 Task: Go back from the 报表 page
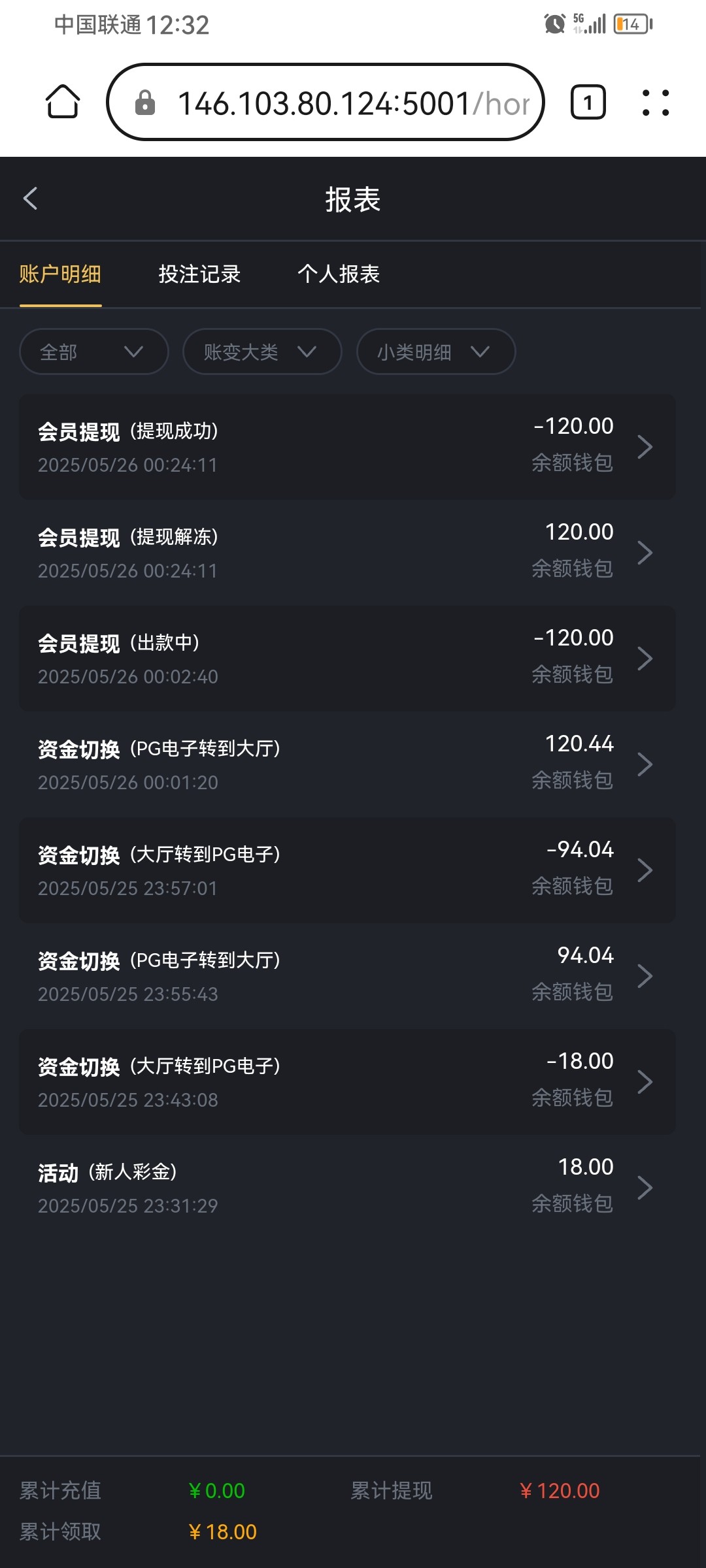click(31, 199)
